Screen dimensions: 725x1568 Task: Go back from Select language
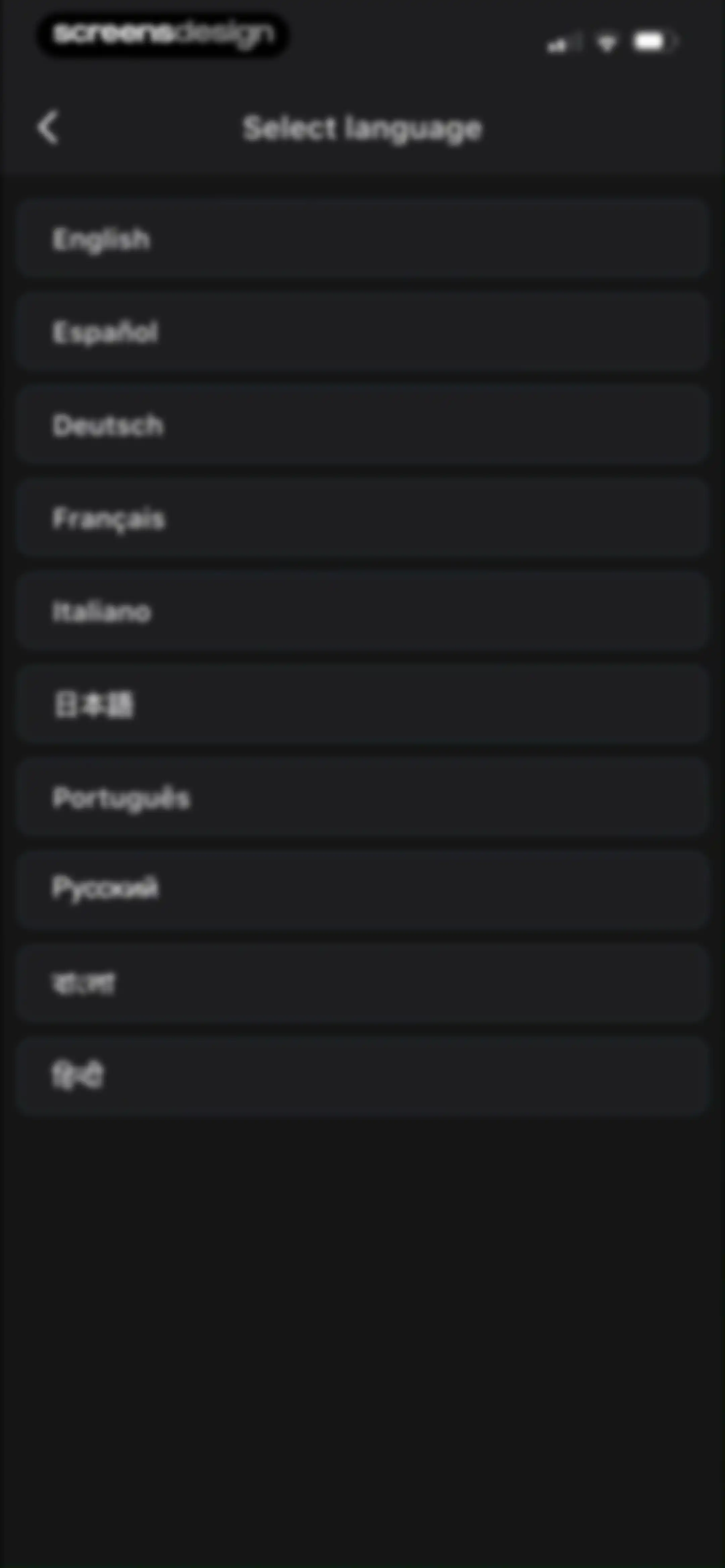point(47,128)
